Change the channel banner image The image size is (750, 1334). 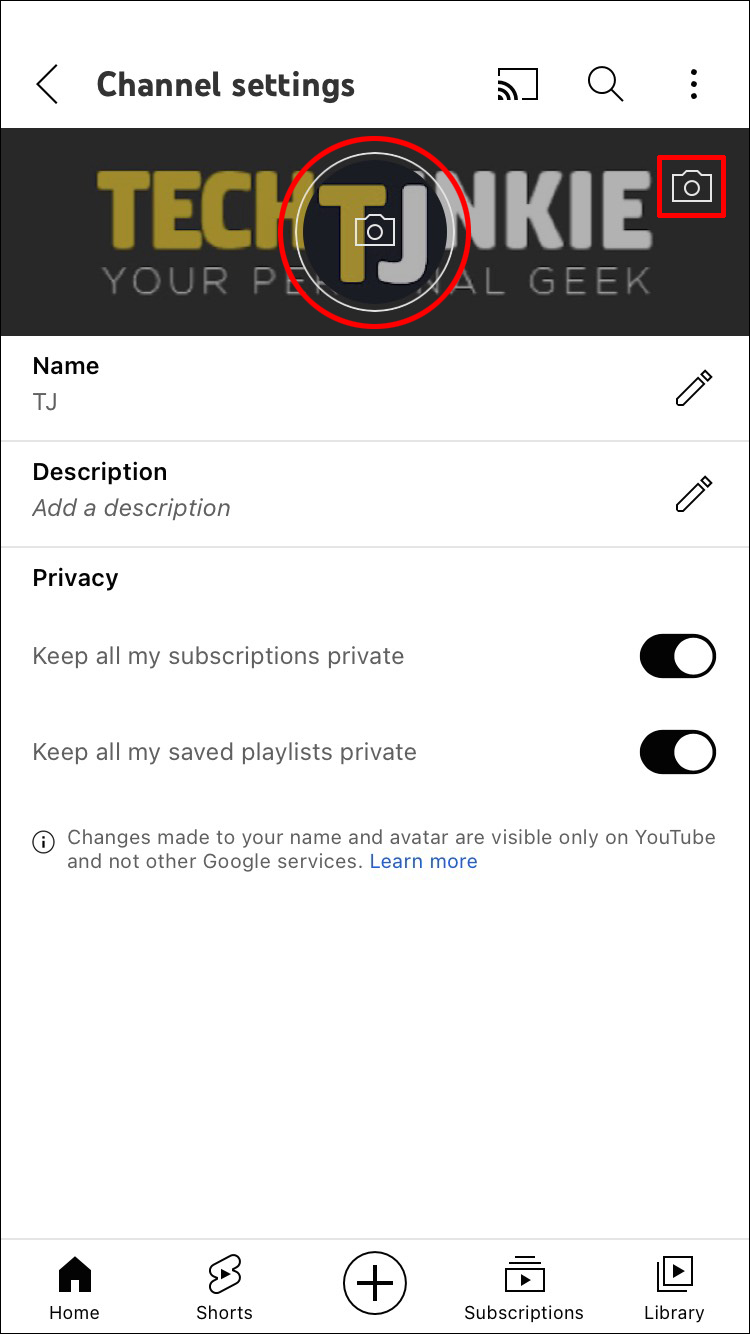(691, 186)
